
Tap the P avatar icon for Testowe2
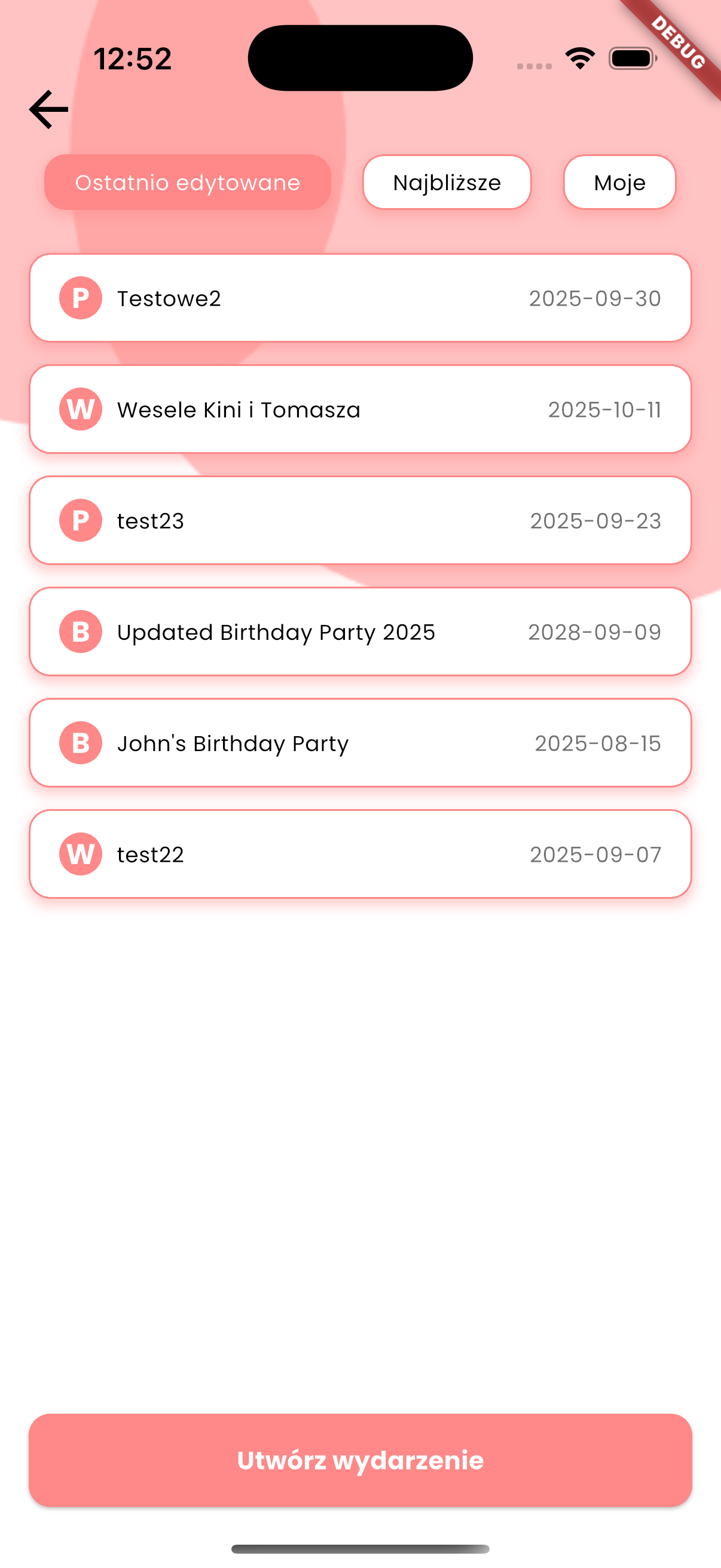pyautogui.click(x=80, y=298)
